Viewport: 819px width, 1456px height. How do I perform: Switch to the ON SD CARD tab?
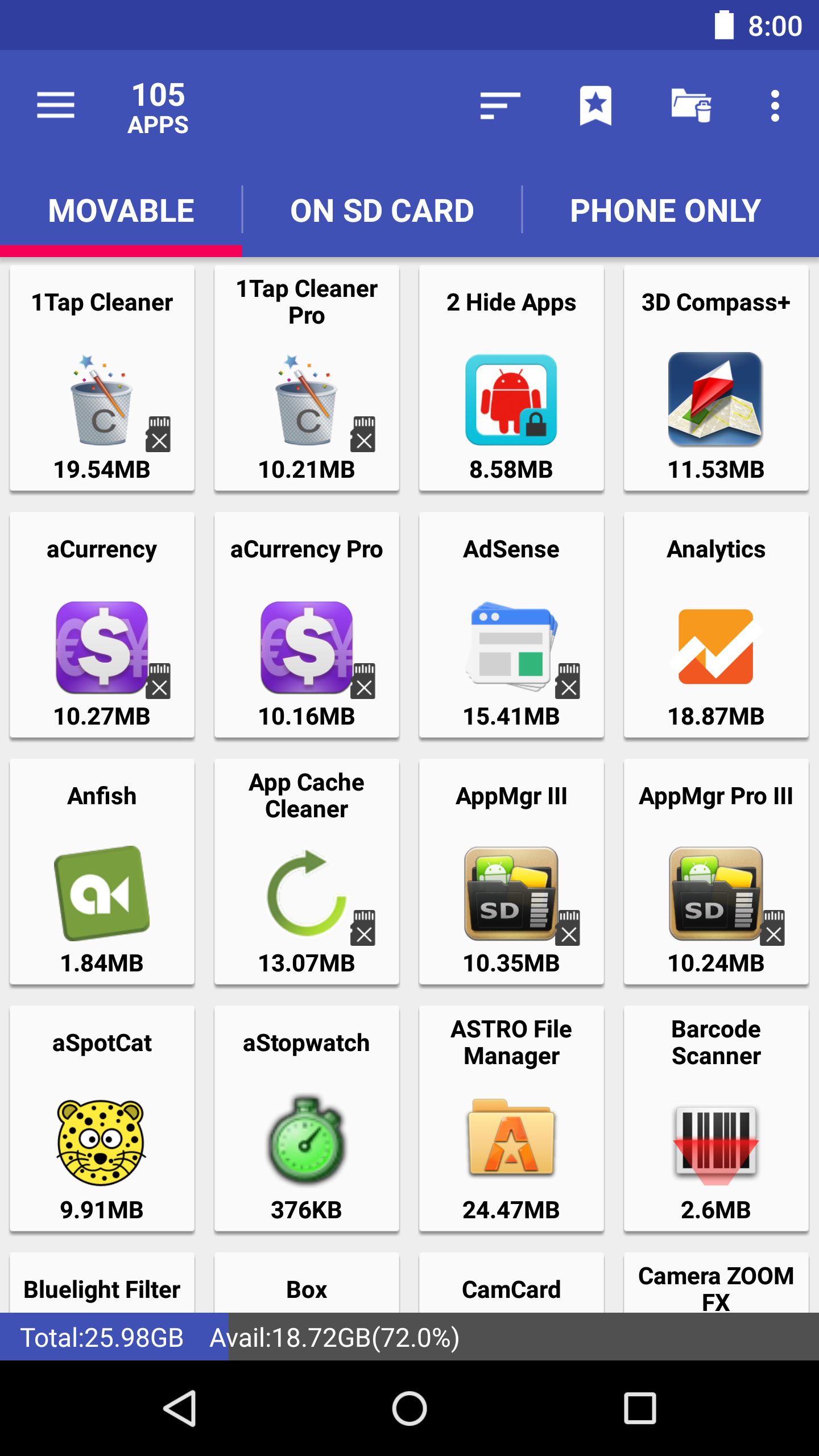(382, 210)
